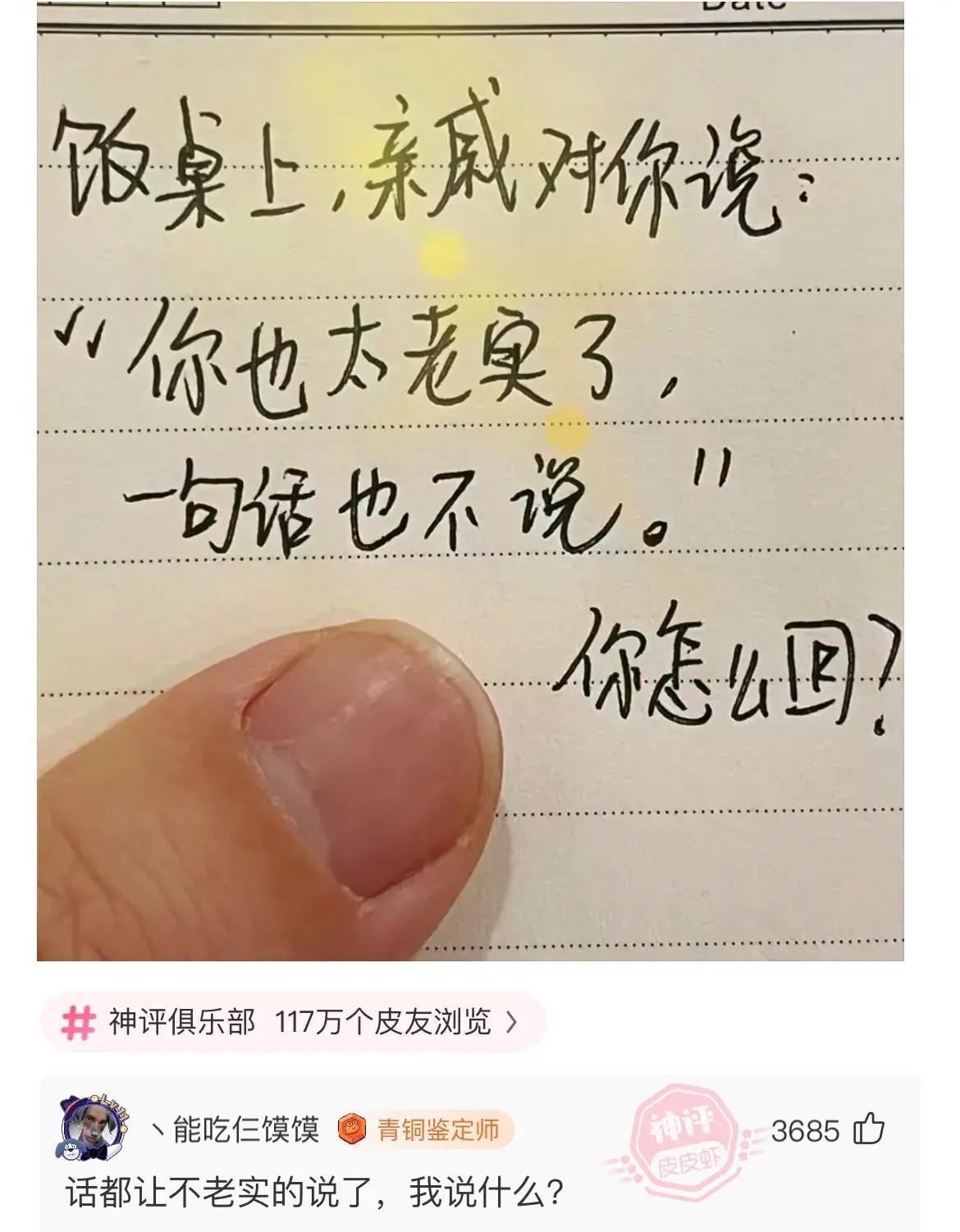Open the 神评俱乐部 topic chip
Viewport: 960px width, 1232px height.
tap(292, 1022)
